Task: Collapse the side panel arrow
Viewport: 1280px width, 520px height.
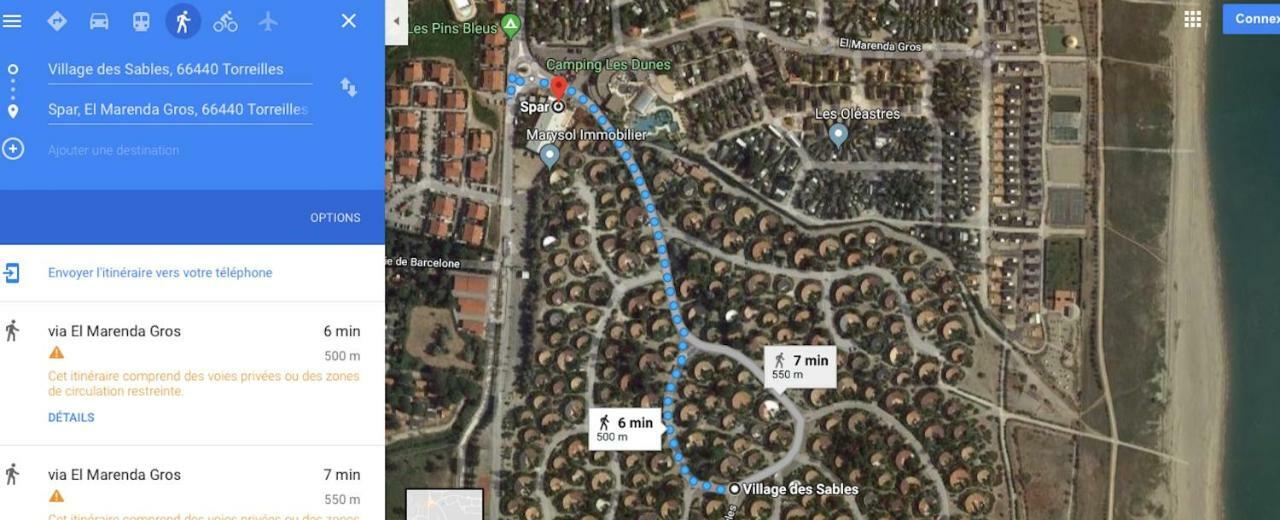Action: click(396, 21)
